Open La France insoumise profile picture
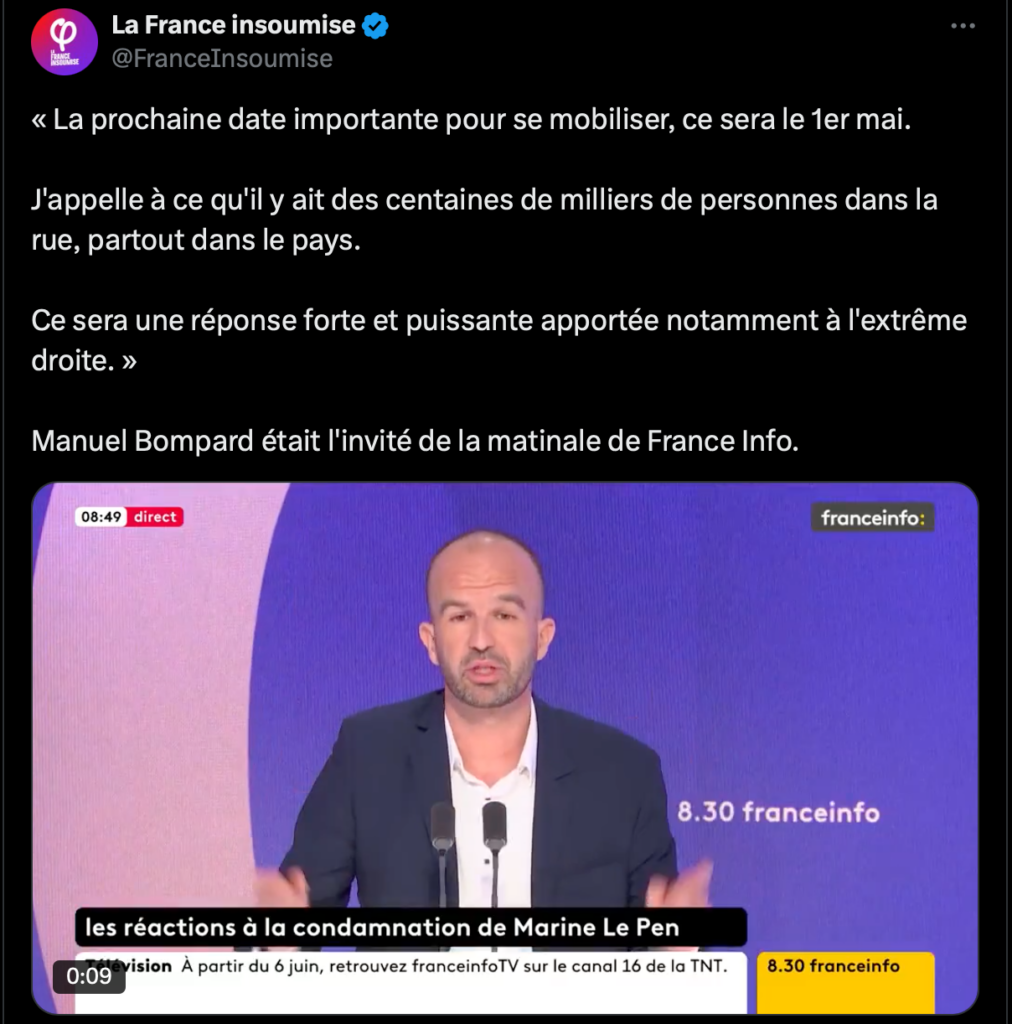 click(64, 42)
